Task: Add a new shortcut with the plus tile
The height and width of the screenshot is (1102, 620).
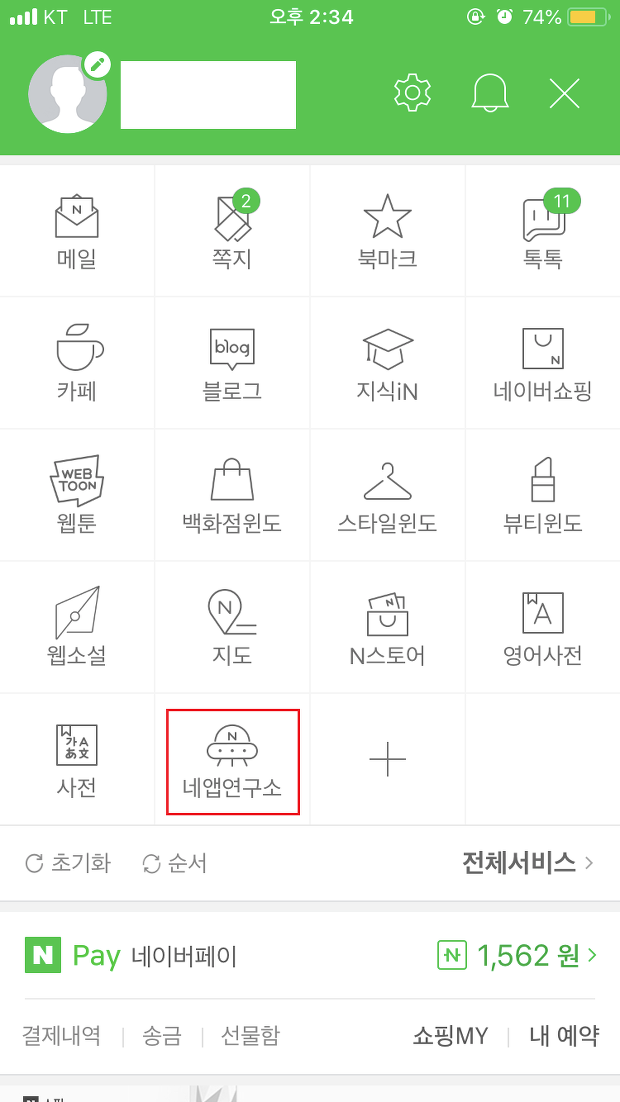Action: [387, 760]
